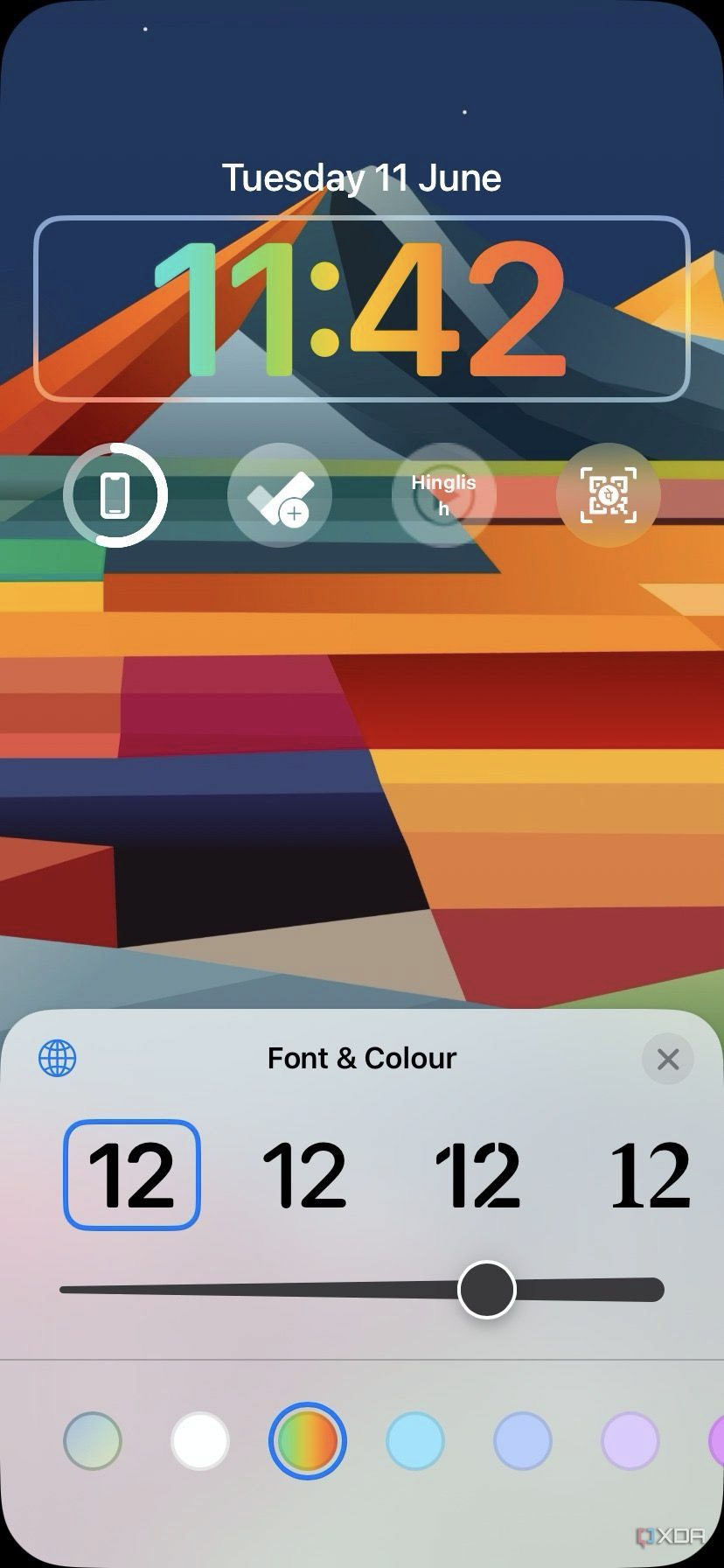The width and height of the screenshot is (724, 1568).
Task: Choose the pale gradient colour swatch
Action: tap(93, 1440)
